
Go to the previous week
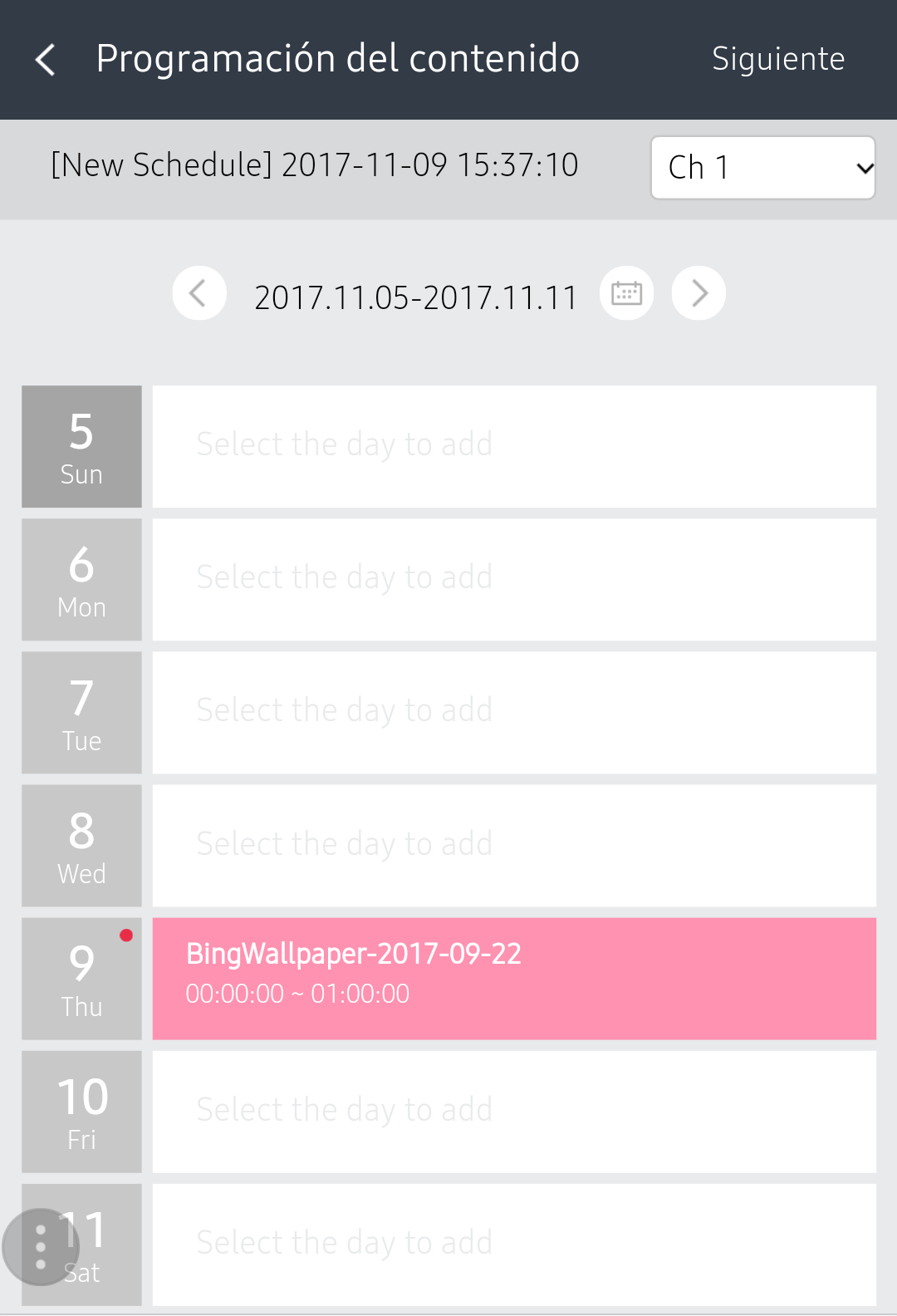pyautogui.click(x=199, y=293)
